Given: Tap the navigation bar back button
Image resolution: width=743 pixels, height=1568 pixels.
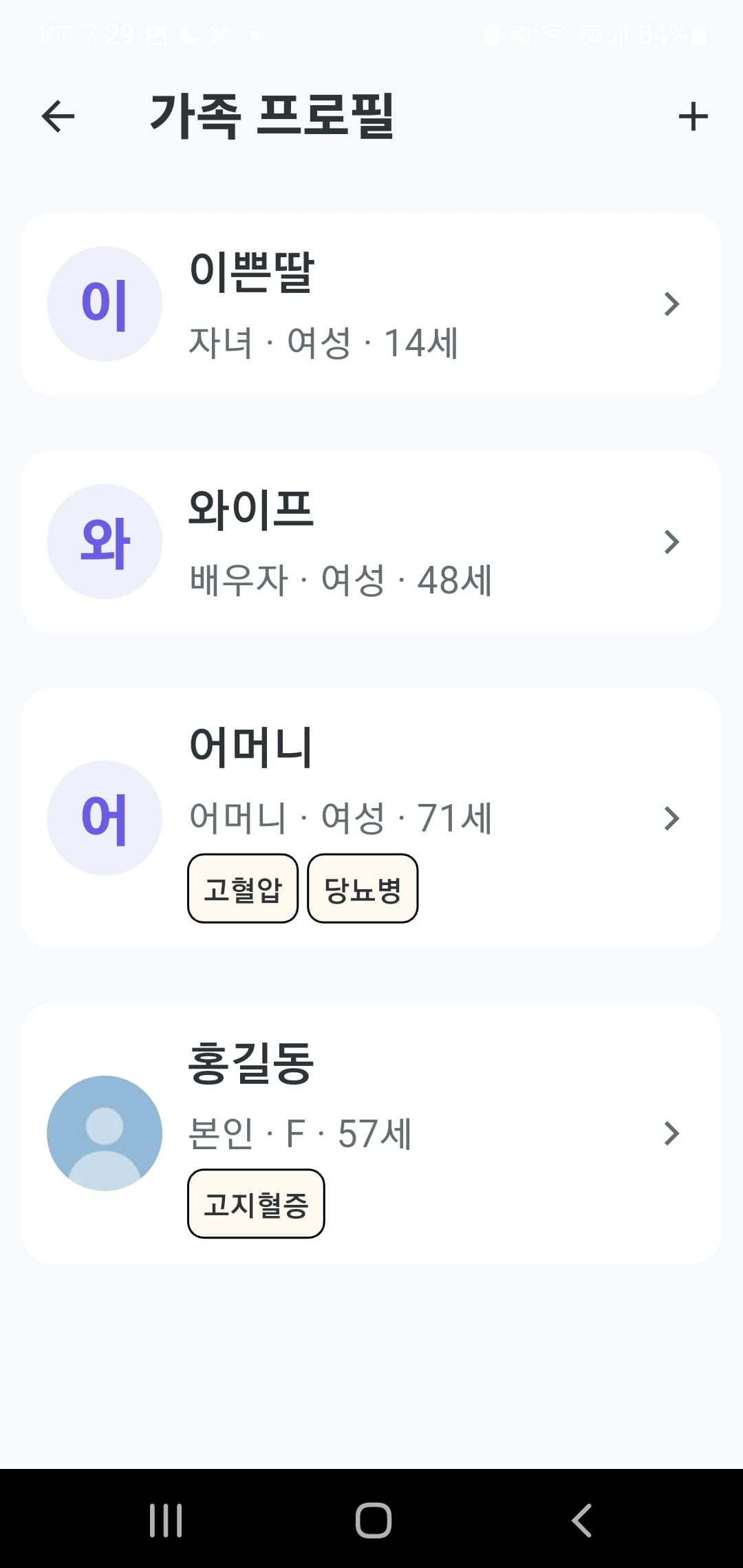Looking at the screenshot, I should coord(581,1521).
